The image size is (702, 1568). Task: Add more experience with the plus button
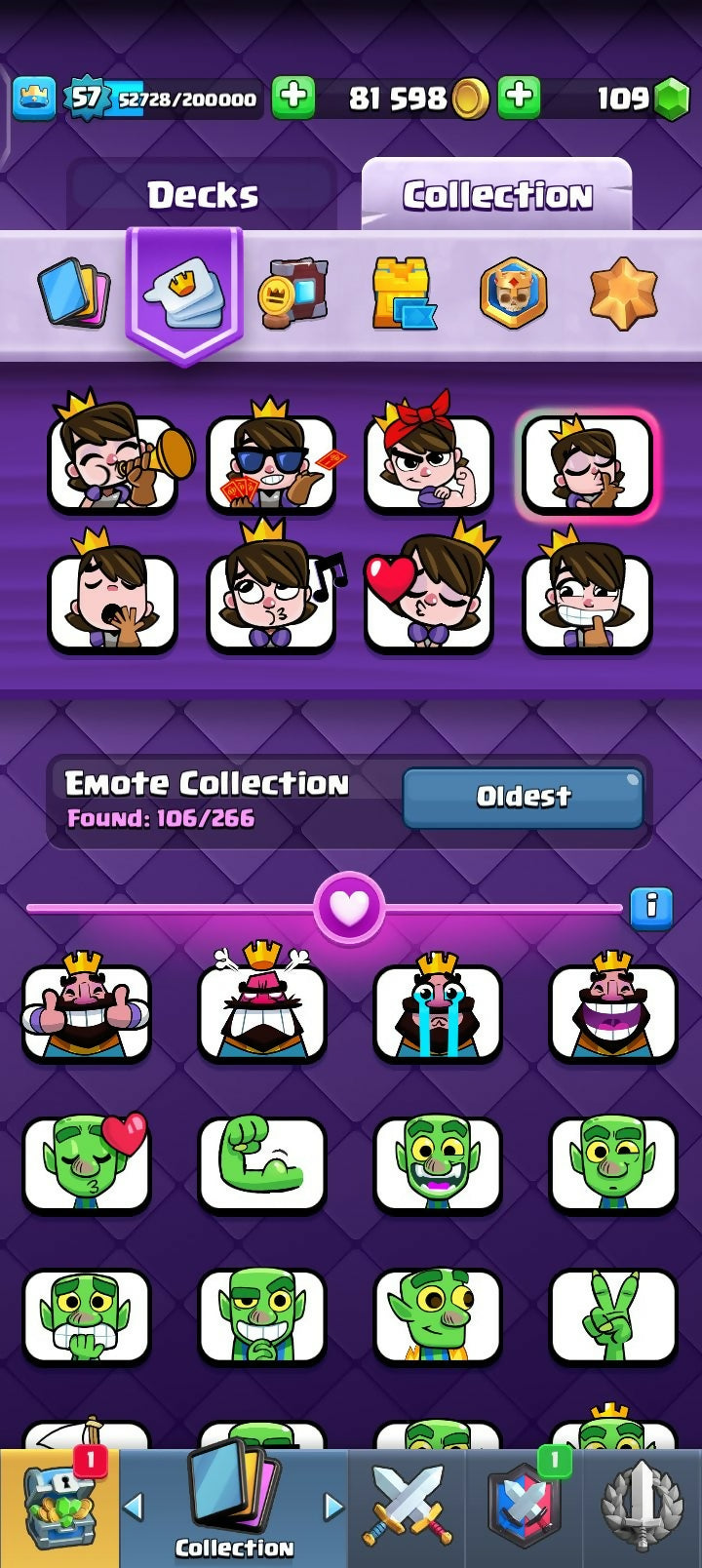292,98
